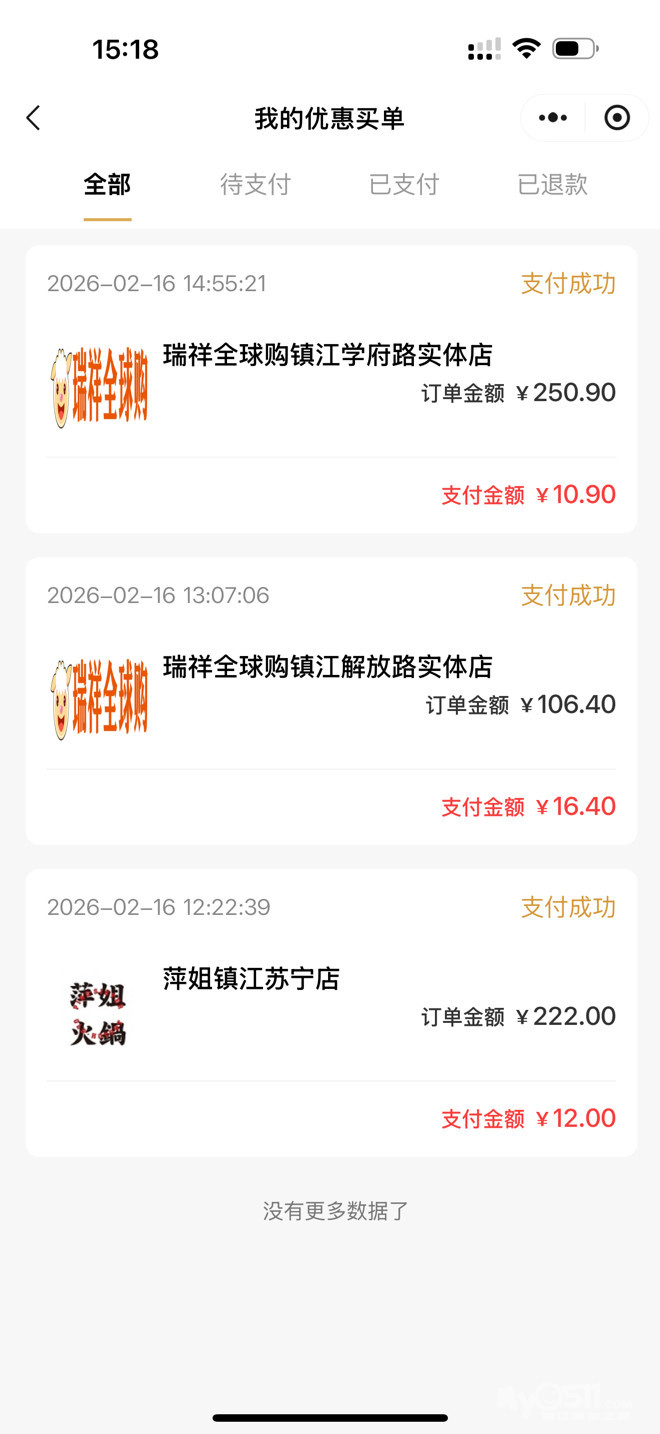Switch to the 全部 tab
Viewport: 660px width, 1434px height.
point(107,185)
